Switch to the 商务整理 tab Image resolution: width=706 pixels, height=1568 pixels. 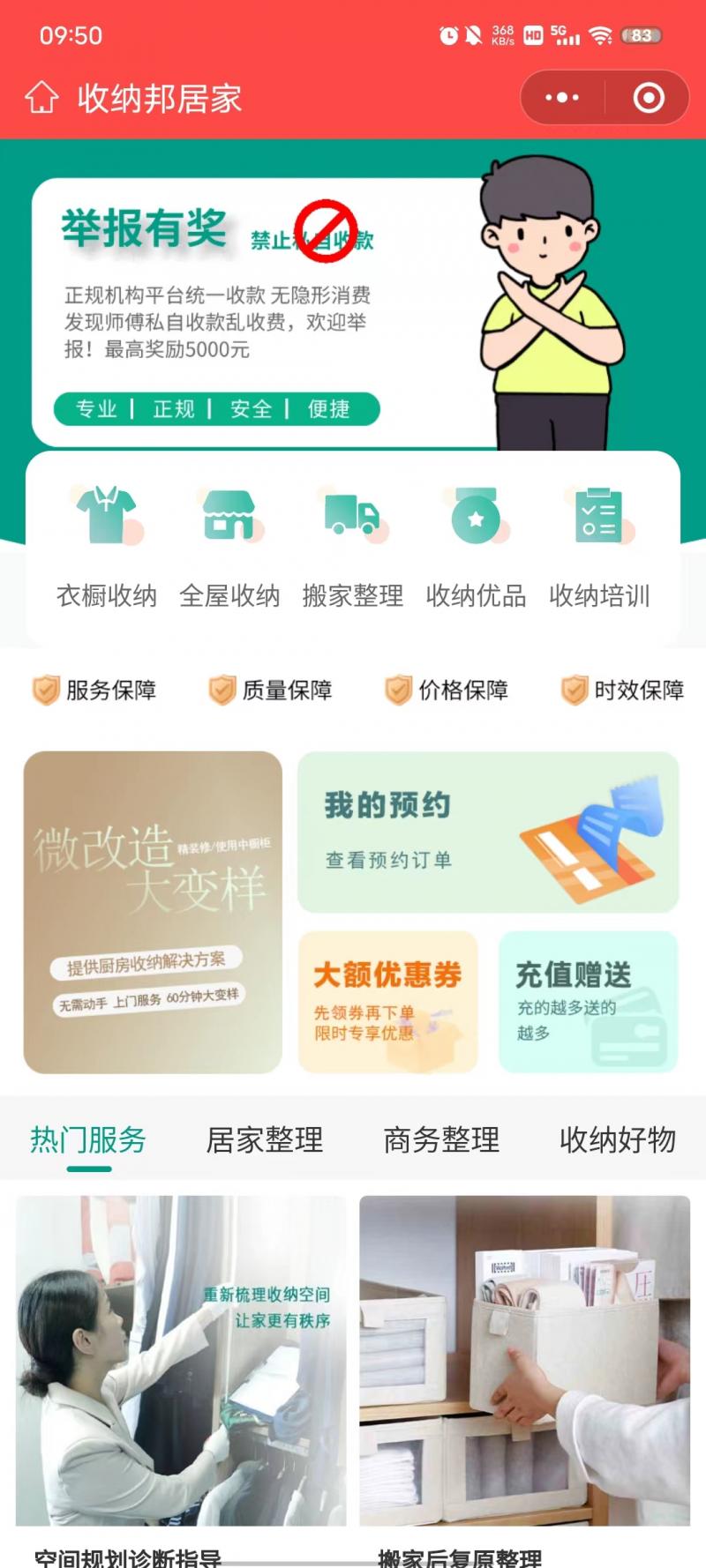(441, 1140)
